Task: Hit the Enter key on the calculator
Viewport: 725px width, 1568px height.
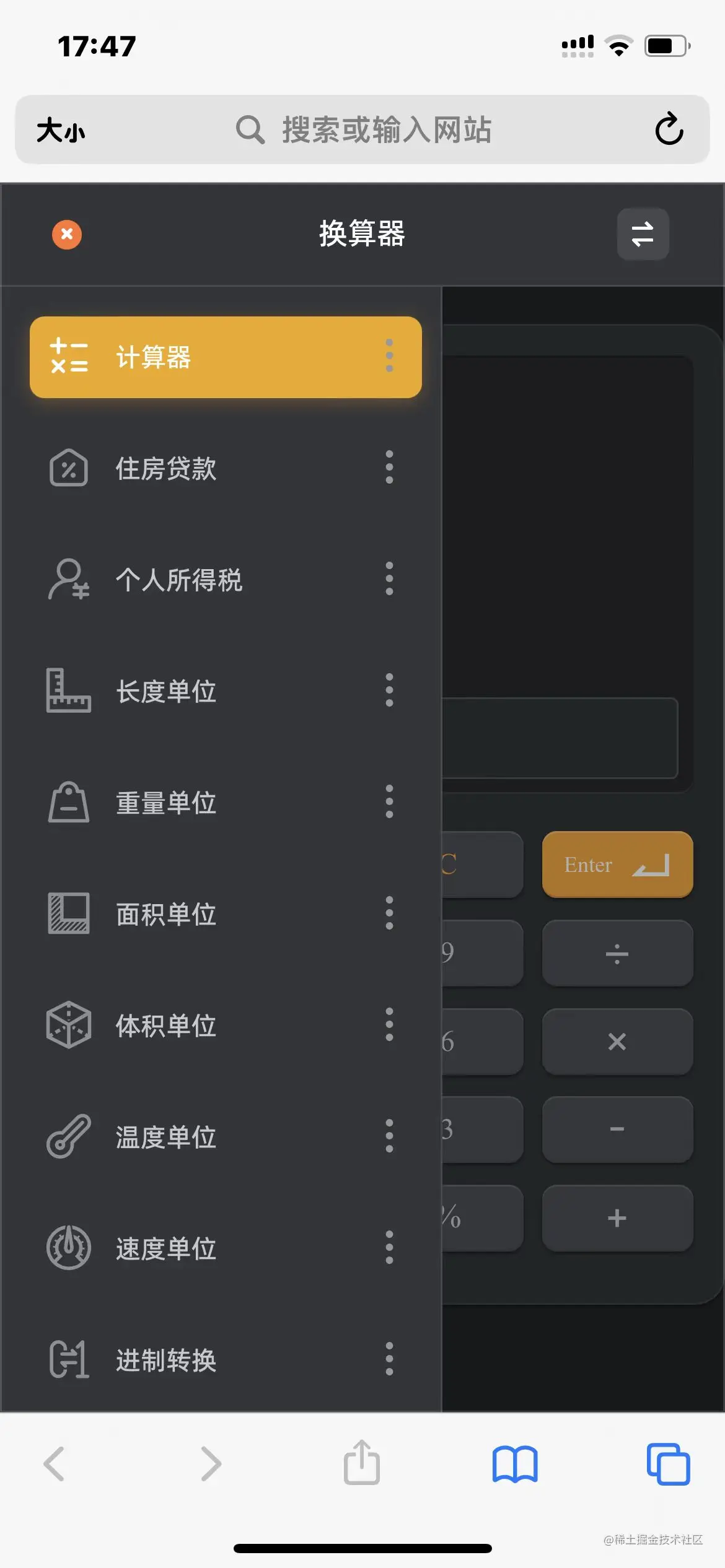Action: coord(617,865)
